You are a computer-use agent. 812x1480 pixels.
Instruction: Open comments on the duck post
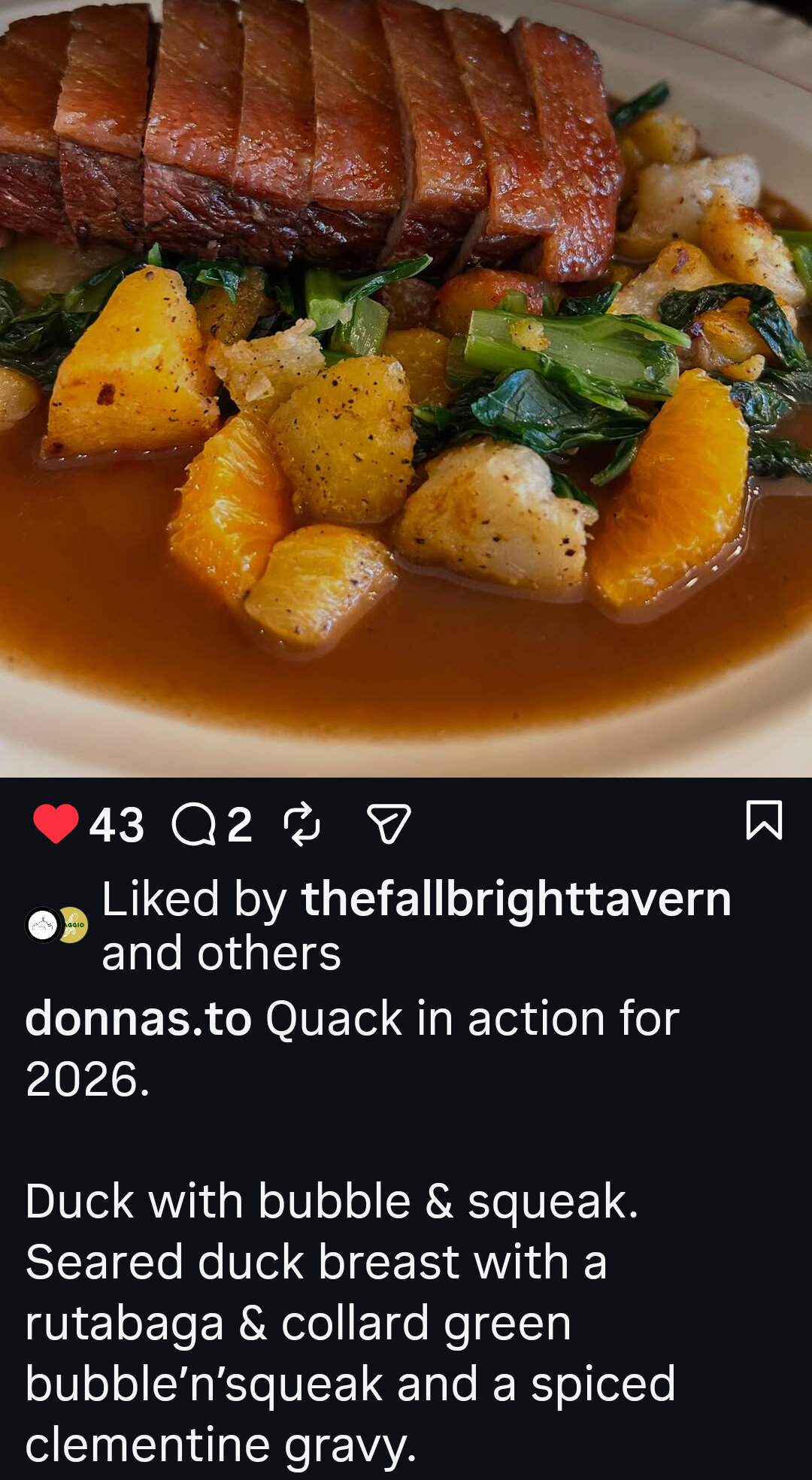pyautogui.click(x=193, y=825)
